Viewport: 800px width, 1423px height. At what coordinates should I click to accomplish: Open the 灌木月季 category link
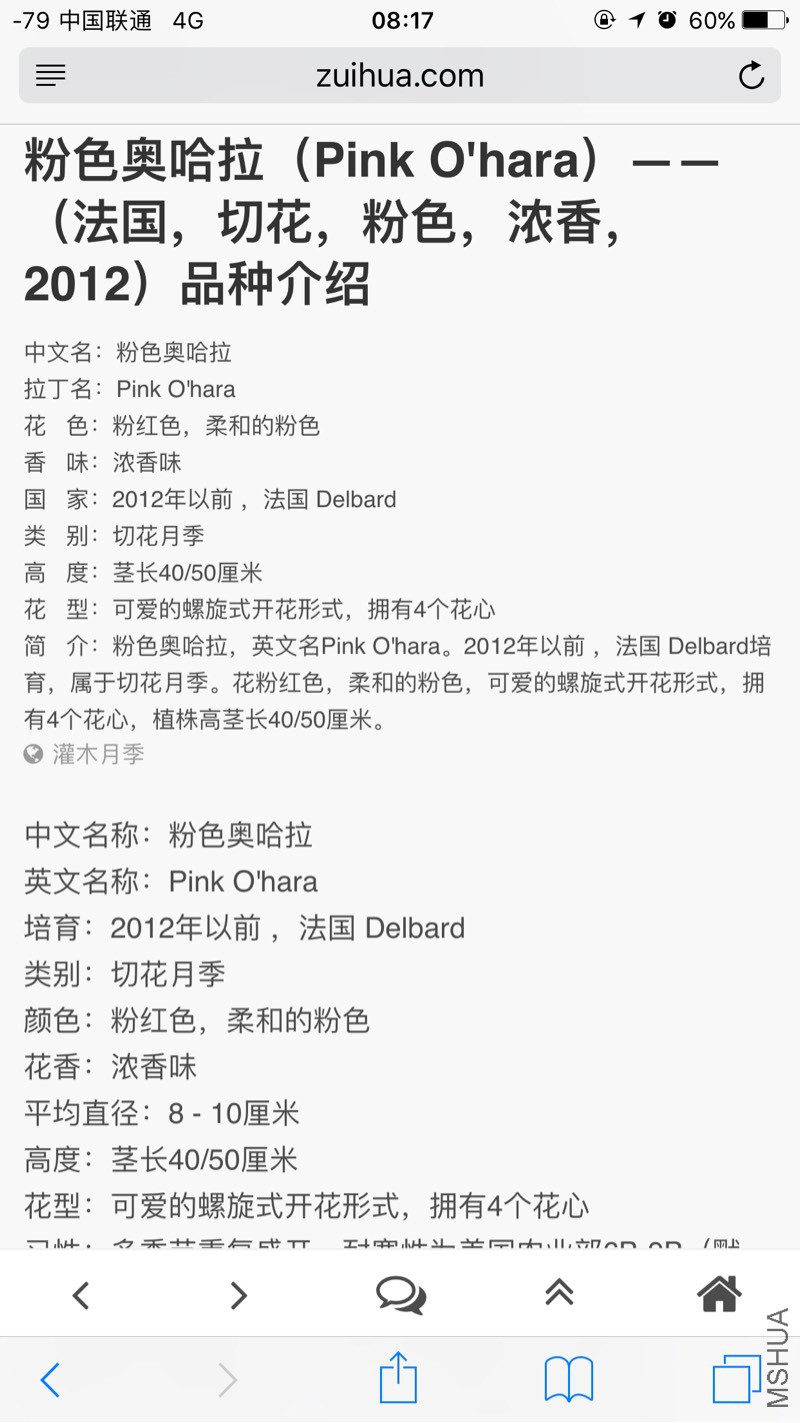(98, 754)
